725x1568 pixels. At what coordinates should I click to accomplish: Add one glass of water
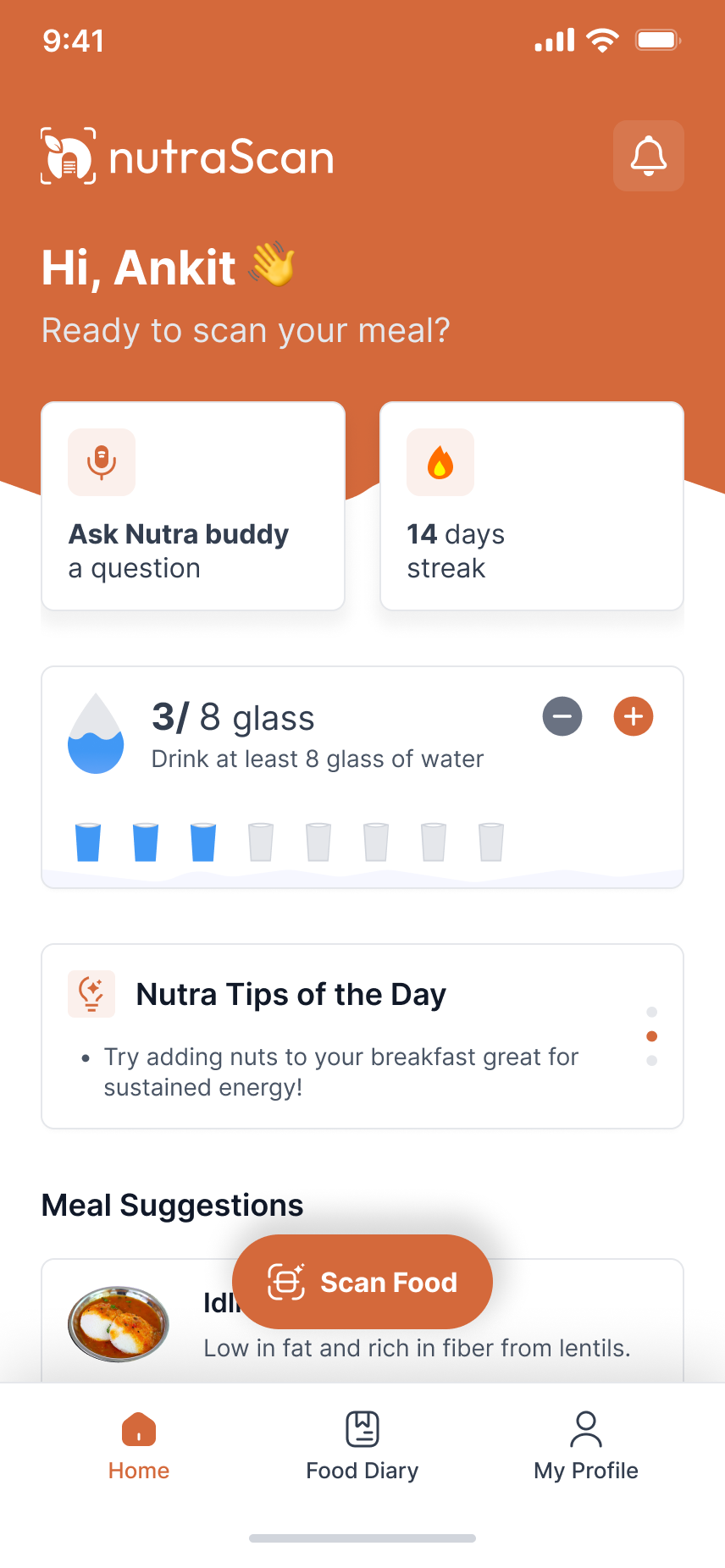click(634, 717)
